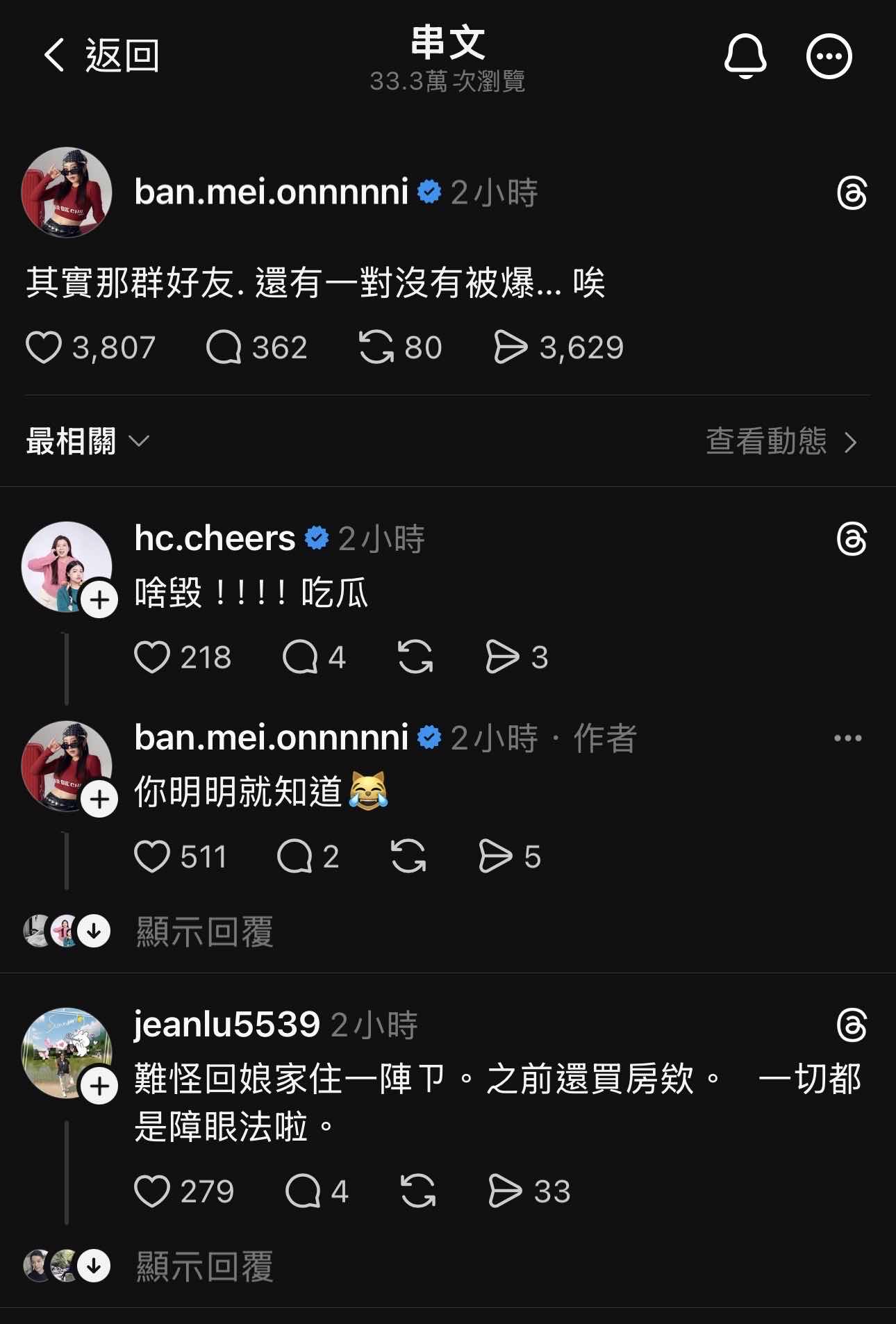896x1324 pixels.
Task: Click the repost icon on jeanlu5539's reply
Action: pos(416,1191)
